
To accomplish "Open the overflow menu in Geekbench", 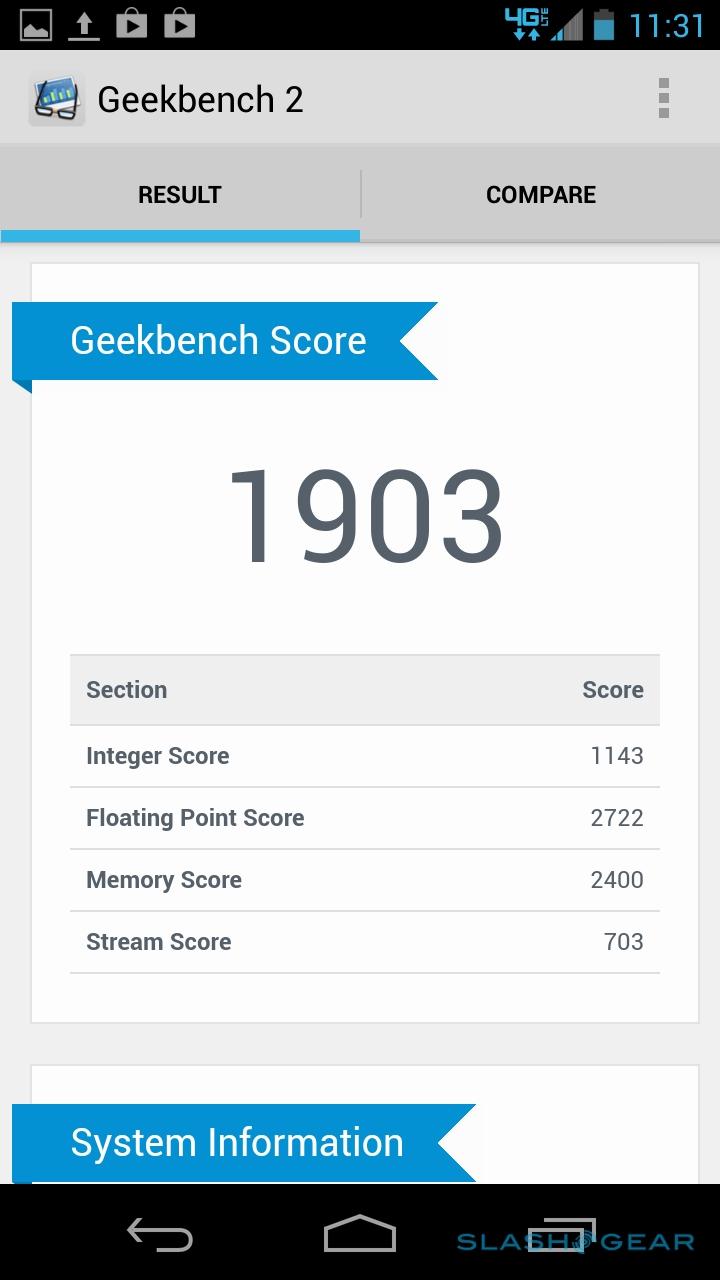I will pos(663,99).
